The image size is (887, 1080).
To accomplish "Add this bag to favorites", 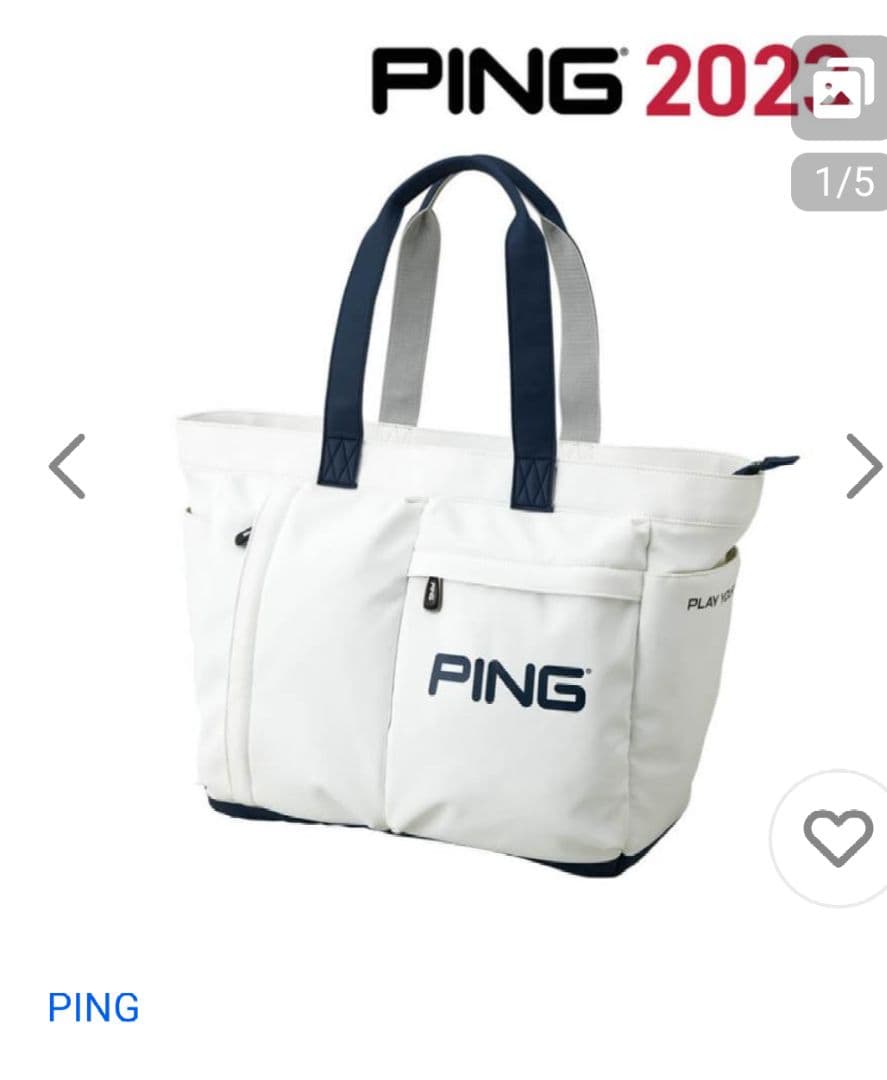I will pyautogui.click(x=838, y=838).
